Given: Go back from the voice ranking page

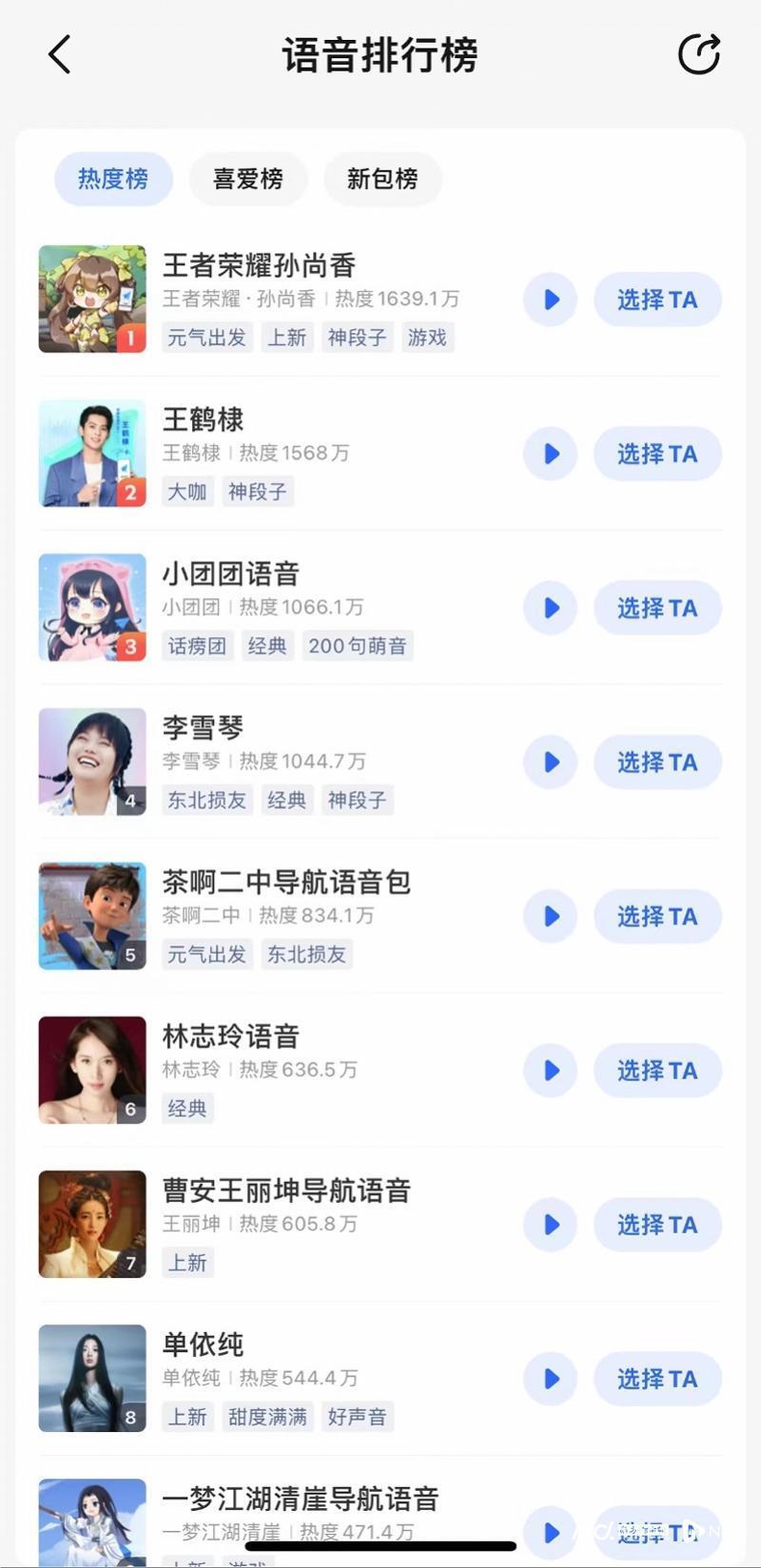Looking at the screenshot, I should tap(60, 54).
